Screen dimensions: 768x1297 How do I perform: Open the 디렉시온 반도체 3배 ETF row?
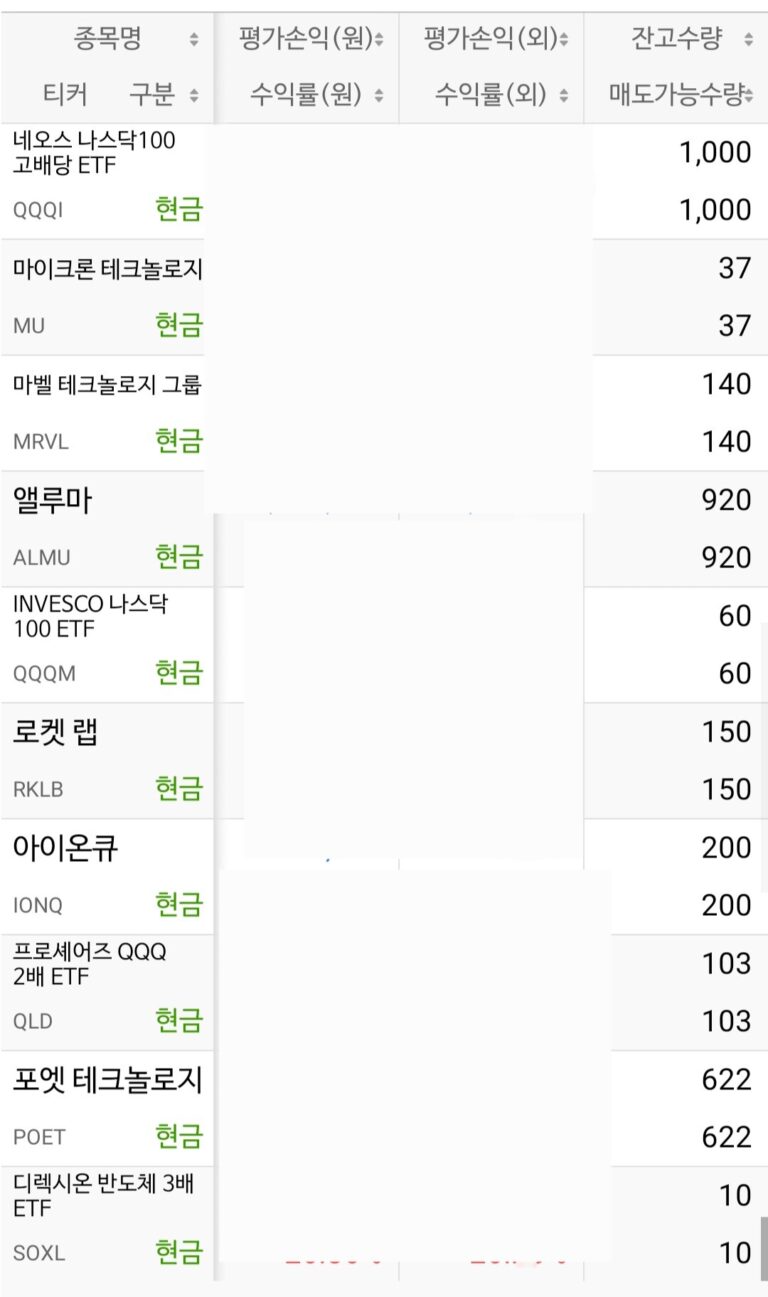click(384, 1225)
